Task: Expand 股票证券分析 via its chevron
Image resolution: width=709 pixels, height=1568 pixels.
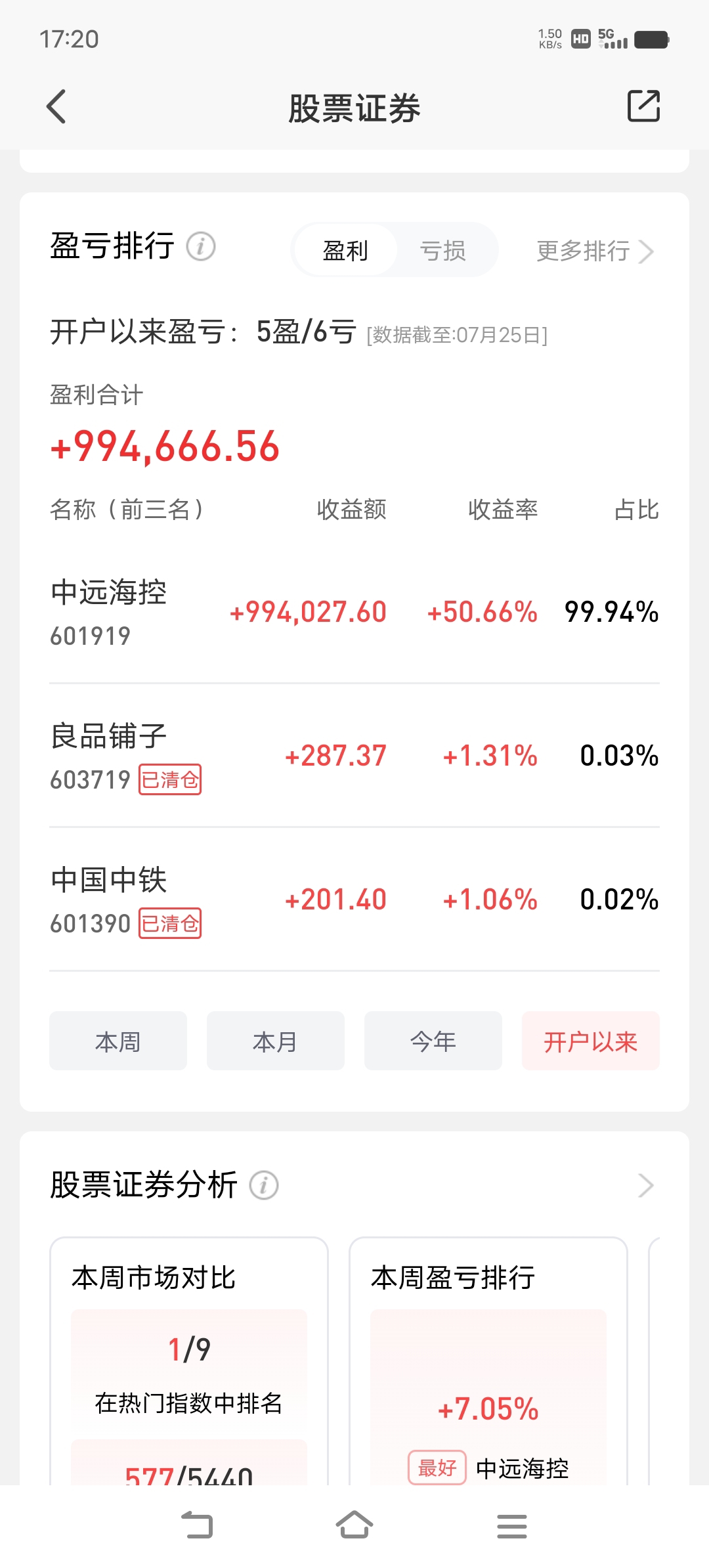Action: [x=646, y=1185]
